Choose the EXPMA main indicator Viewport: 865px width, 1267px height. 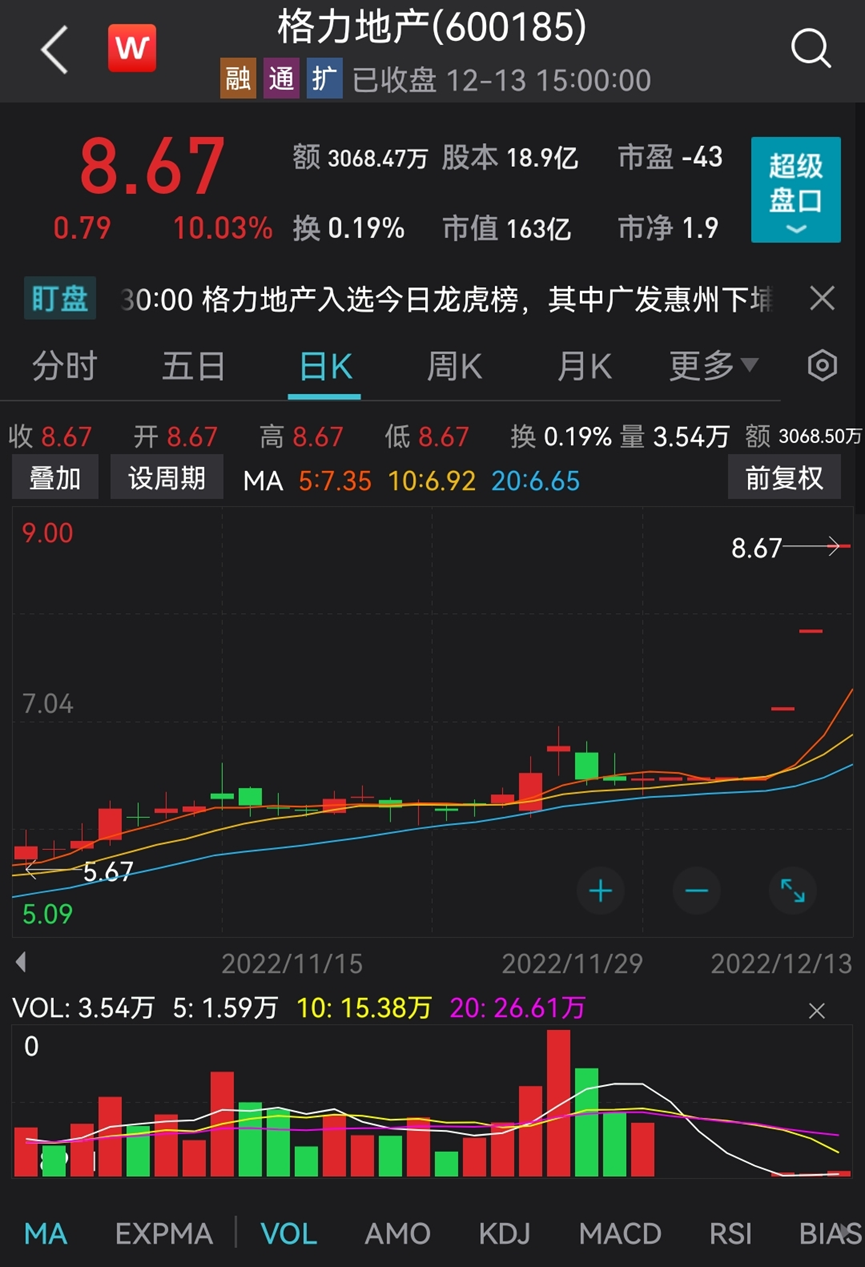[x=164, y=1234]
